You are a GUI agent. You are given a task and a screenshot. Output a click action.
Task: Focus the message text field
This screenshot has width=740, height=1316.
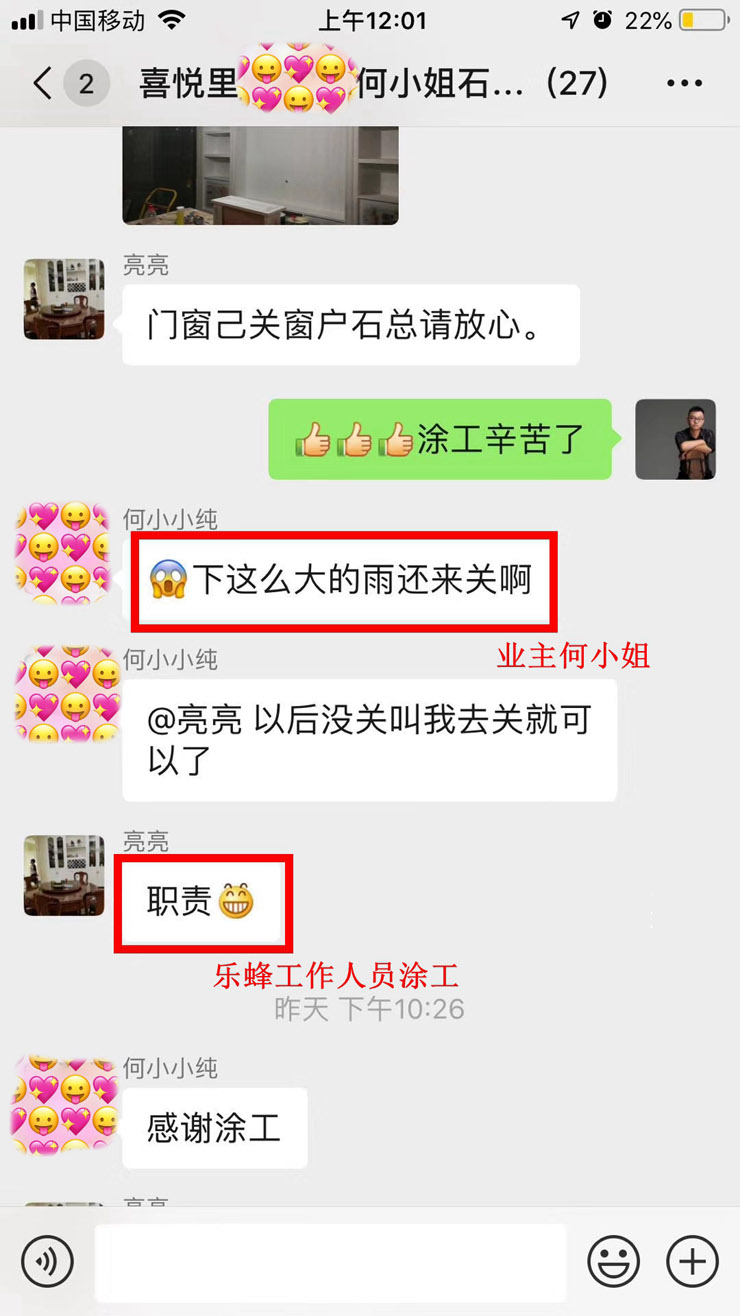(x=330, y=1262)
